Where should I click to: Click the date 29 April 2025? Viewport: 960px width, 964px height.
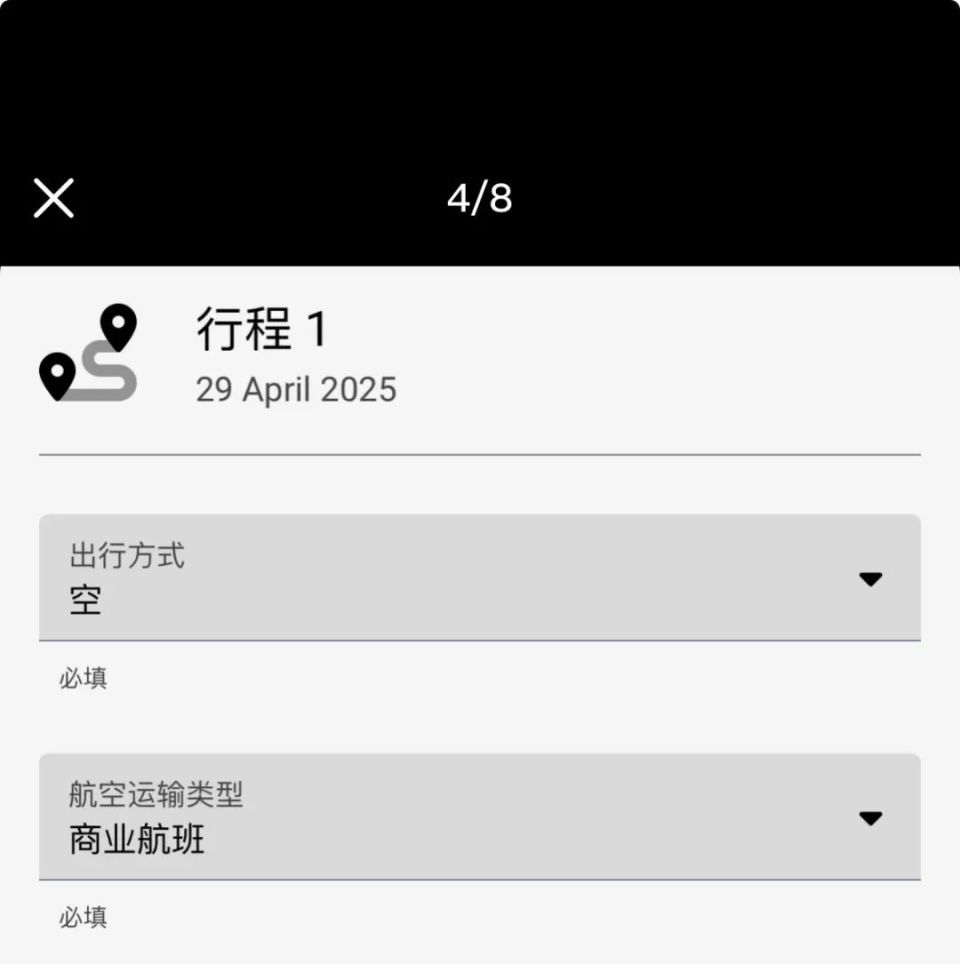(298, 390)
